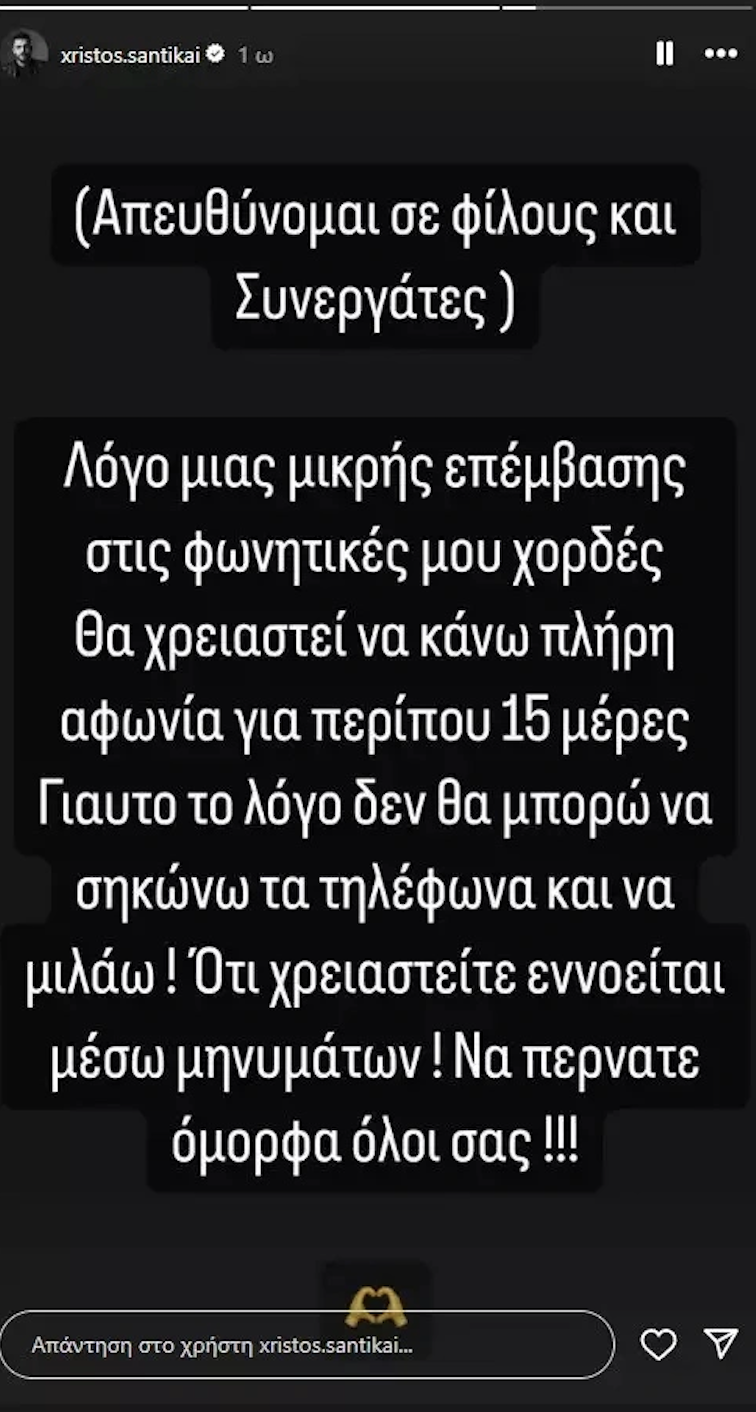Open xristos.santikai profile picture
Viewport: 756px width, 1412px height.
tap(23, 54)
